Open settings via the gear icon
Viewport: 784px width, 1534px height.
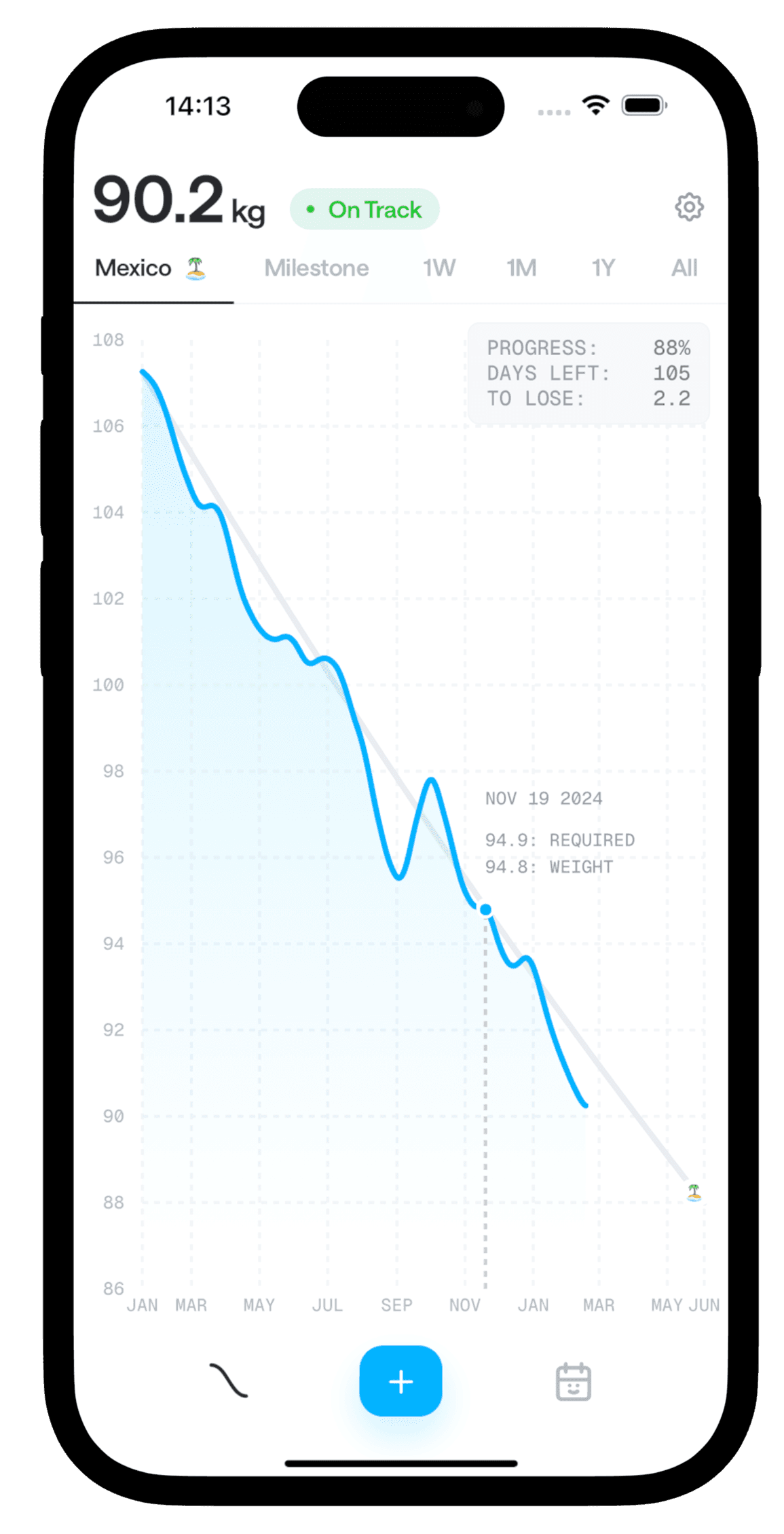(688, 207)
